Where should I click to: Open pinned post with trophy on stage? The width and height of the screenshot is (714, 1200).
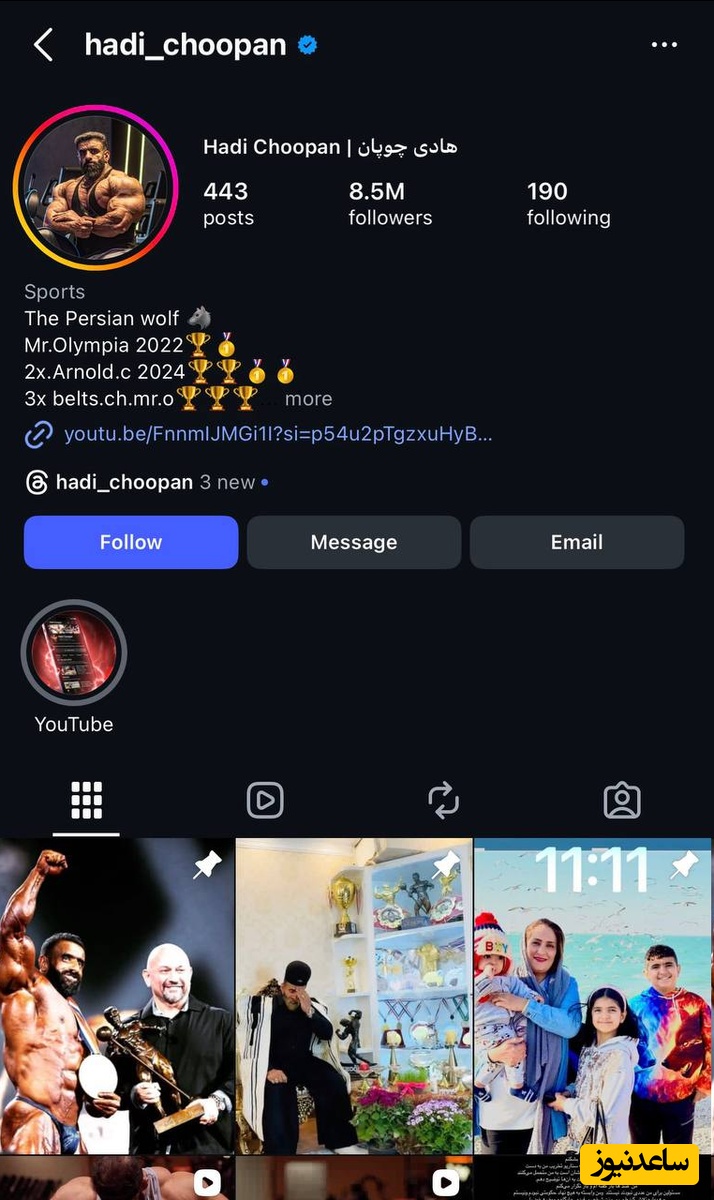point(117,995)
